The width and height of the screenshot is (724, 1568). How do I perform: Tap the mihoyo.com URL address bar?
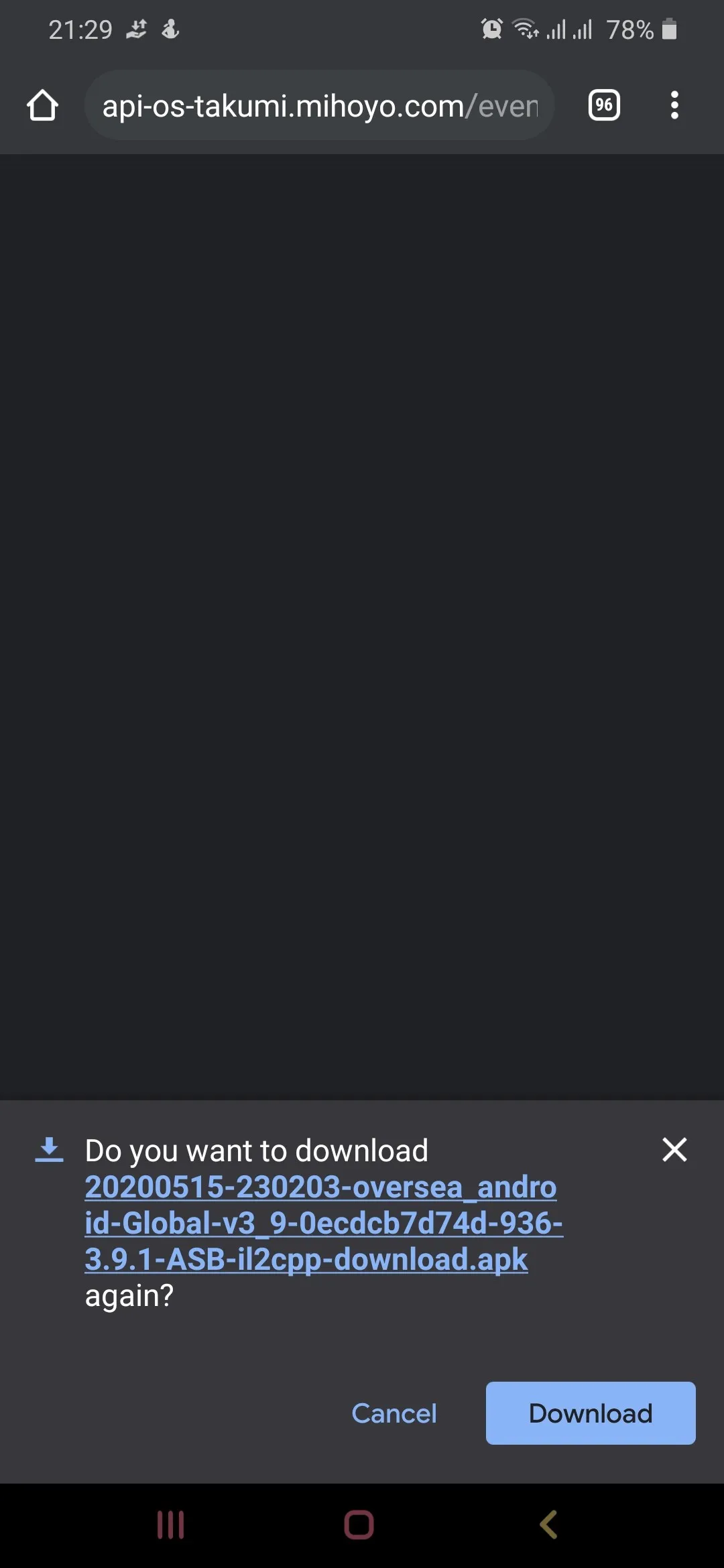[319, 106]
